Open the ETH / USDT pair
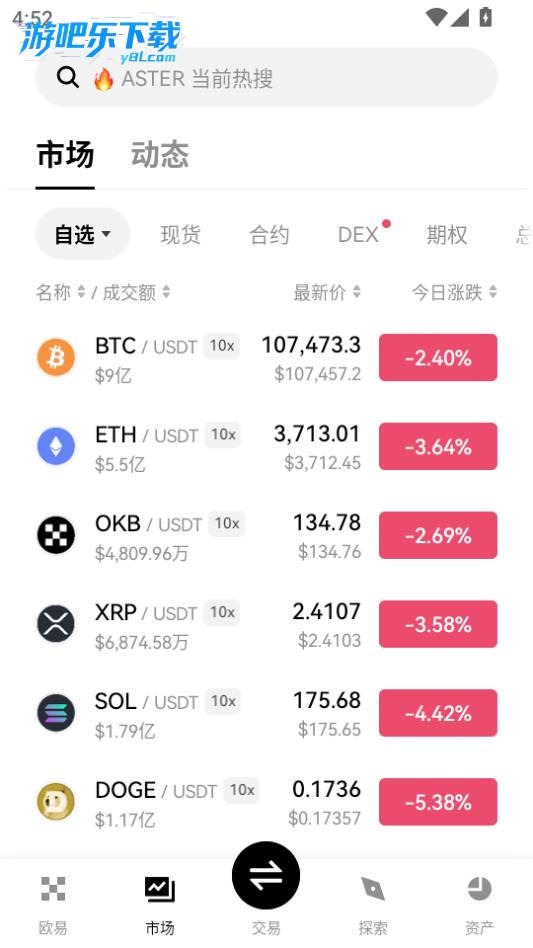533x948 pixels. [x=266, y=447]
